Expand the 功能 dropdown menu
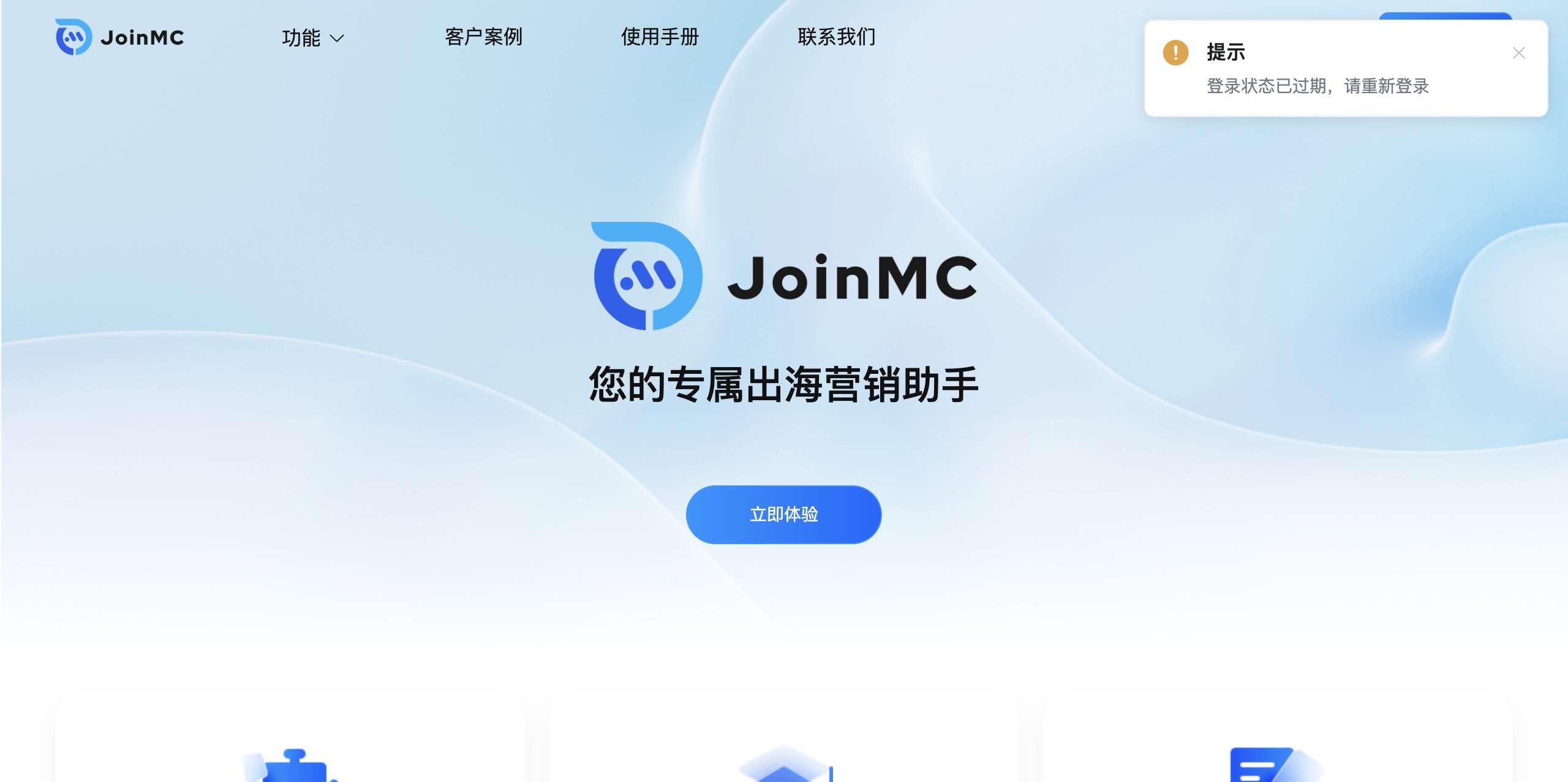The width and height of the screenshot is (1568, 782). pos(312,38)
